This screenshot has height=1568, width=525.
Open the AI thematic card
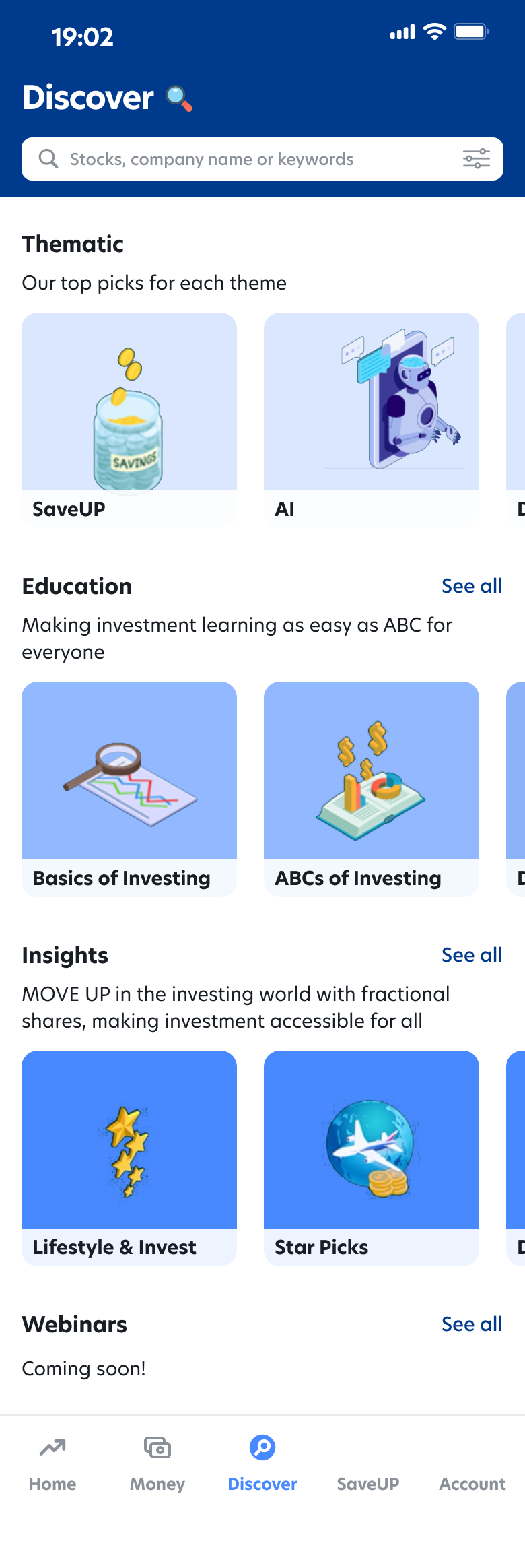point(372,419)
